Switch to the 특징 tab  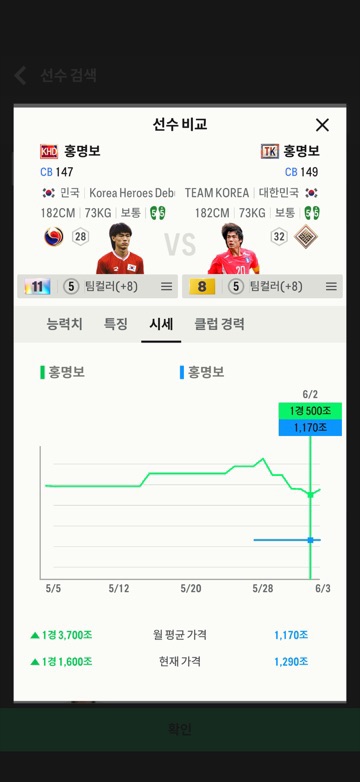(116, 324)
